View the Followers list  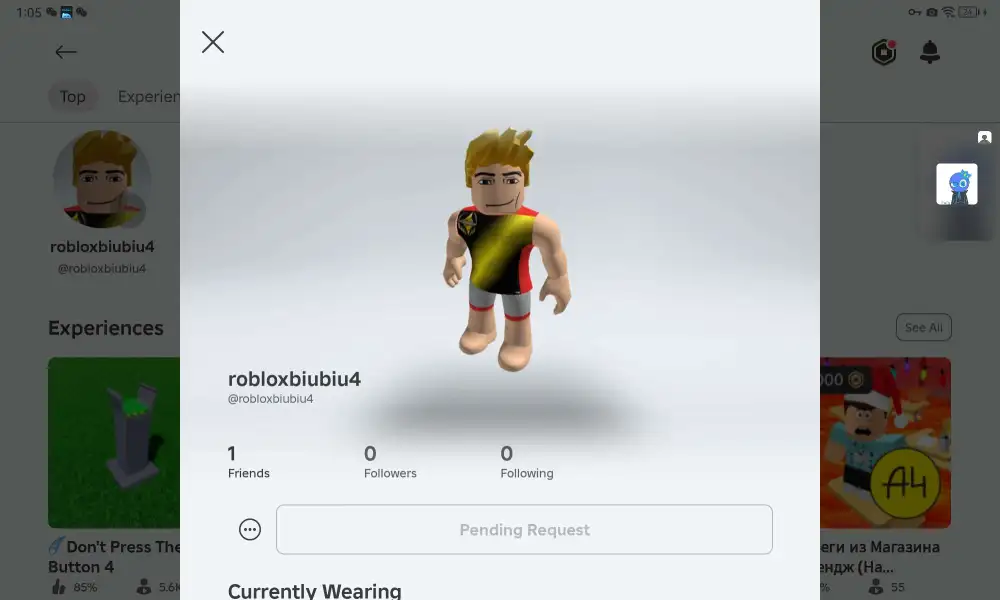[390, 462]
